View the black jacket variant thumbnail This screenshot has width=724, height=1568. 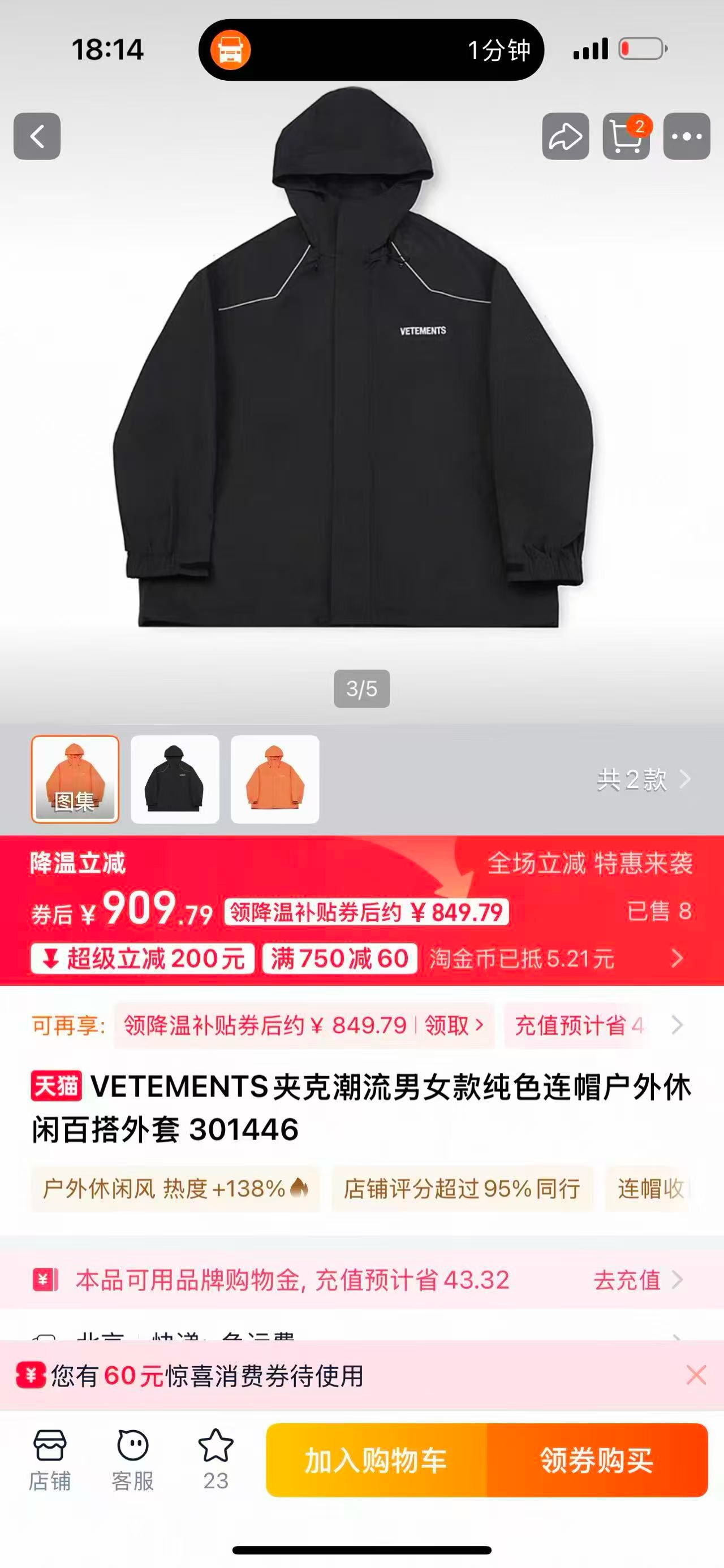pos(175,779)
